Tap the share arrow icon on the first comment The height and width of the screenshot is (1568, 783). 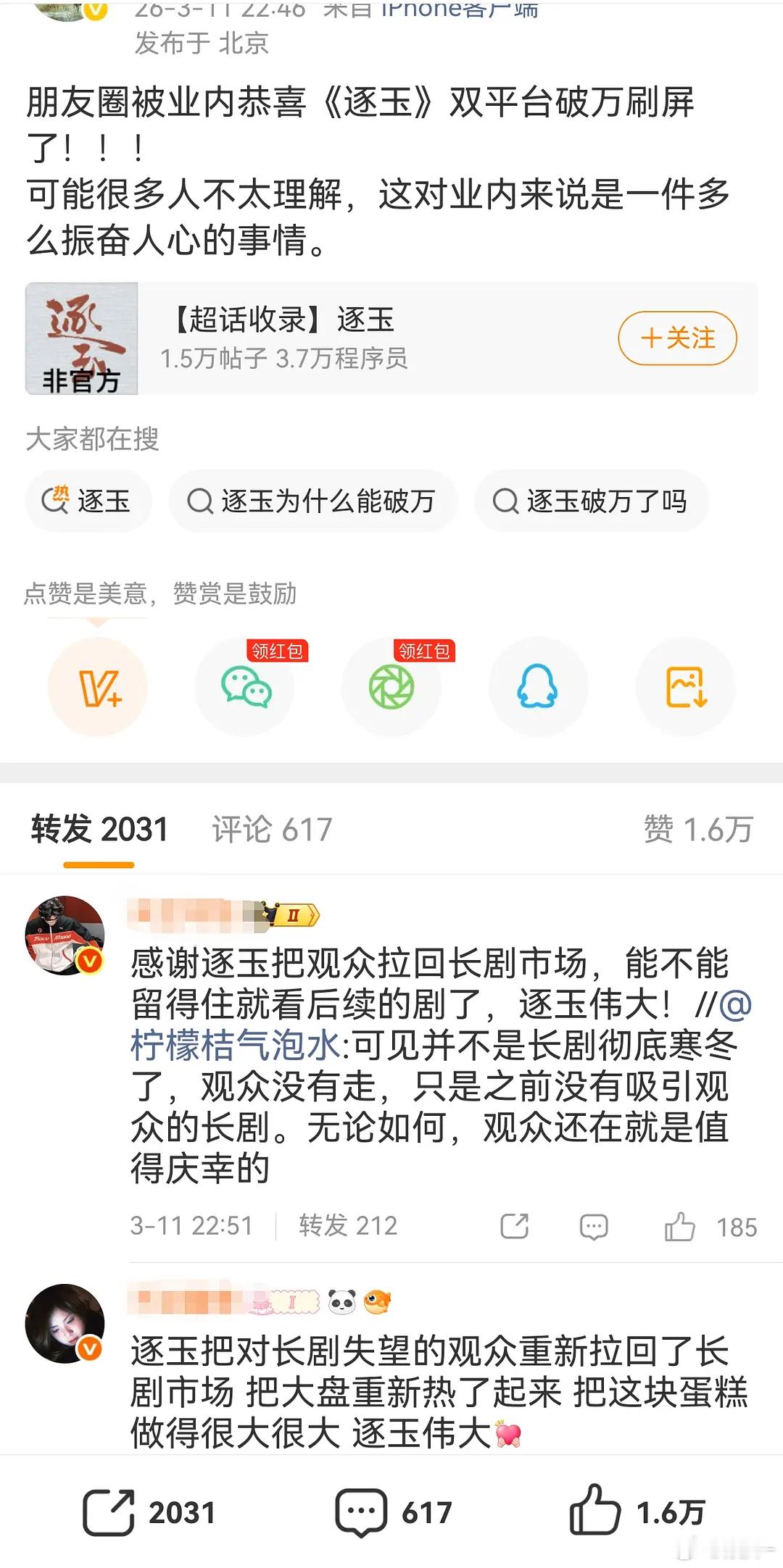click(x=513, y=1227)
